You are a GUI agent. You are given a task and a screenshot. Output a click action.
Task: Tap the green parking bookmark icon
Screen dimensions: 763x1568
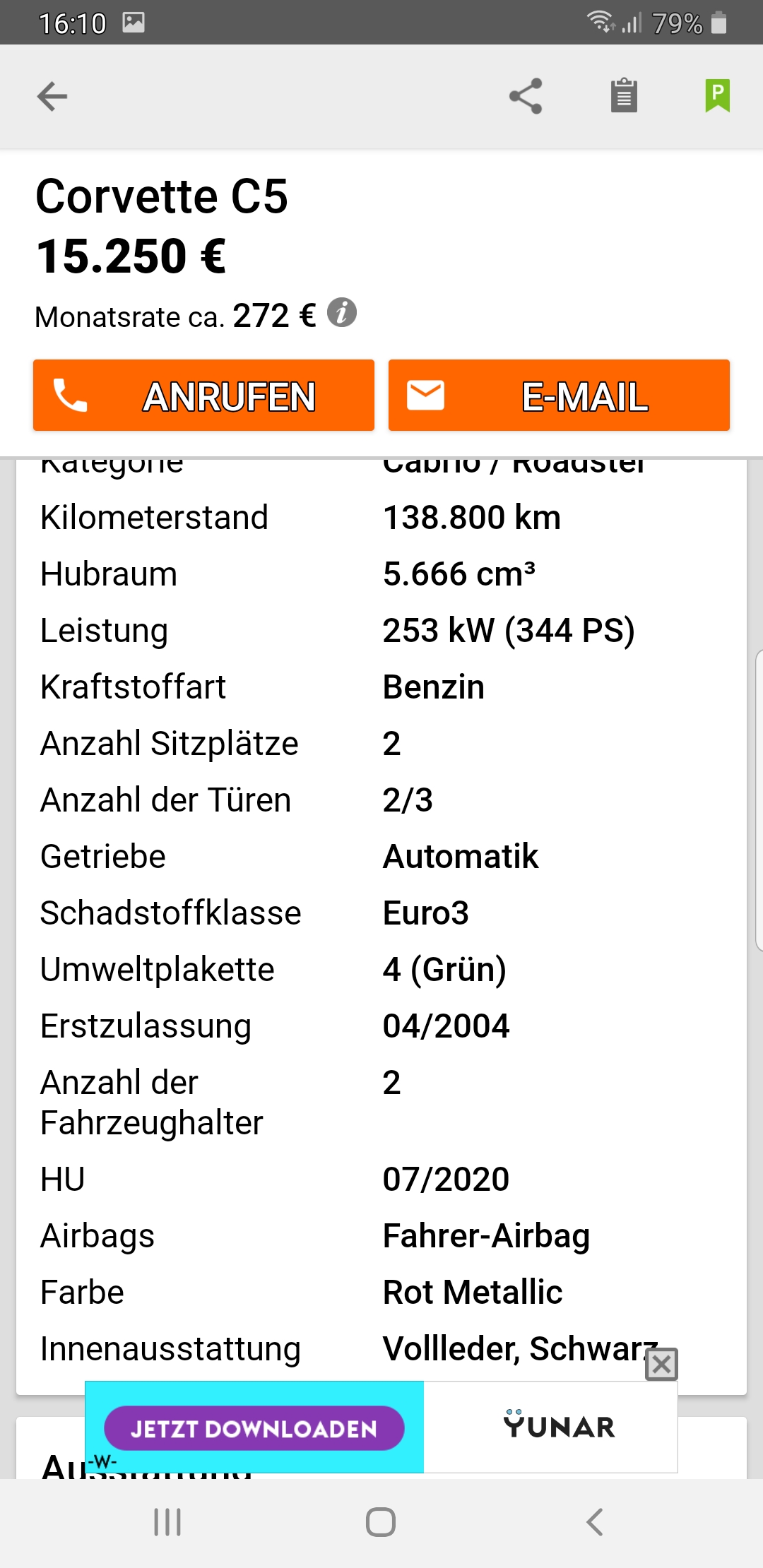click(x=717, y=95)
